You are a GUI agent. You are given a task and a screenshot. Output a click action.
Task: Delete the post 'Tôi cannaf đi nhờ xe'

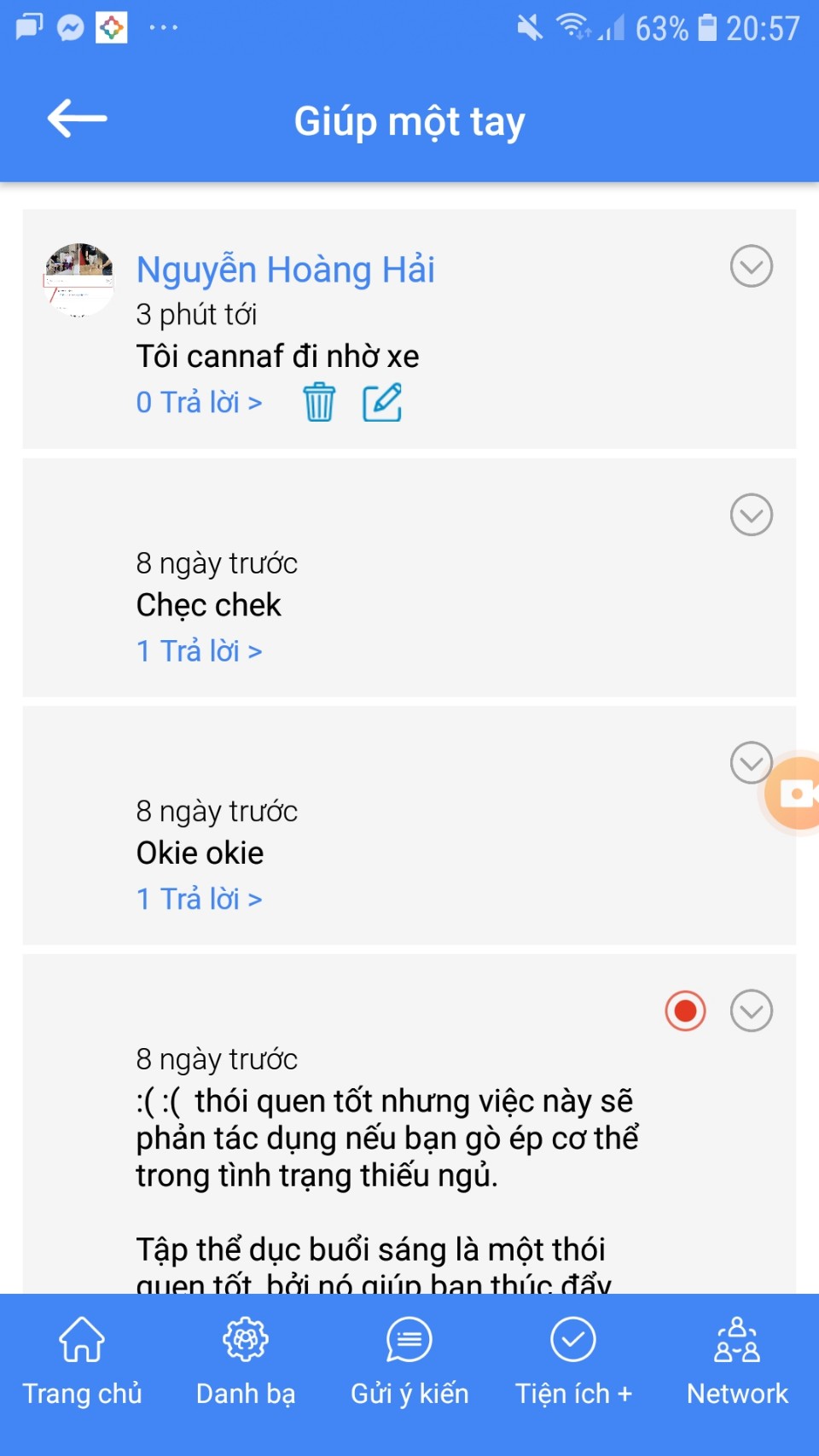pos(319,402)
